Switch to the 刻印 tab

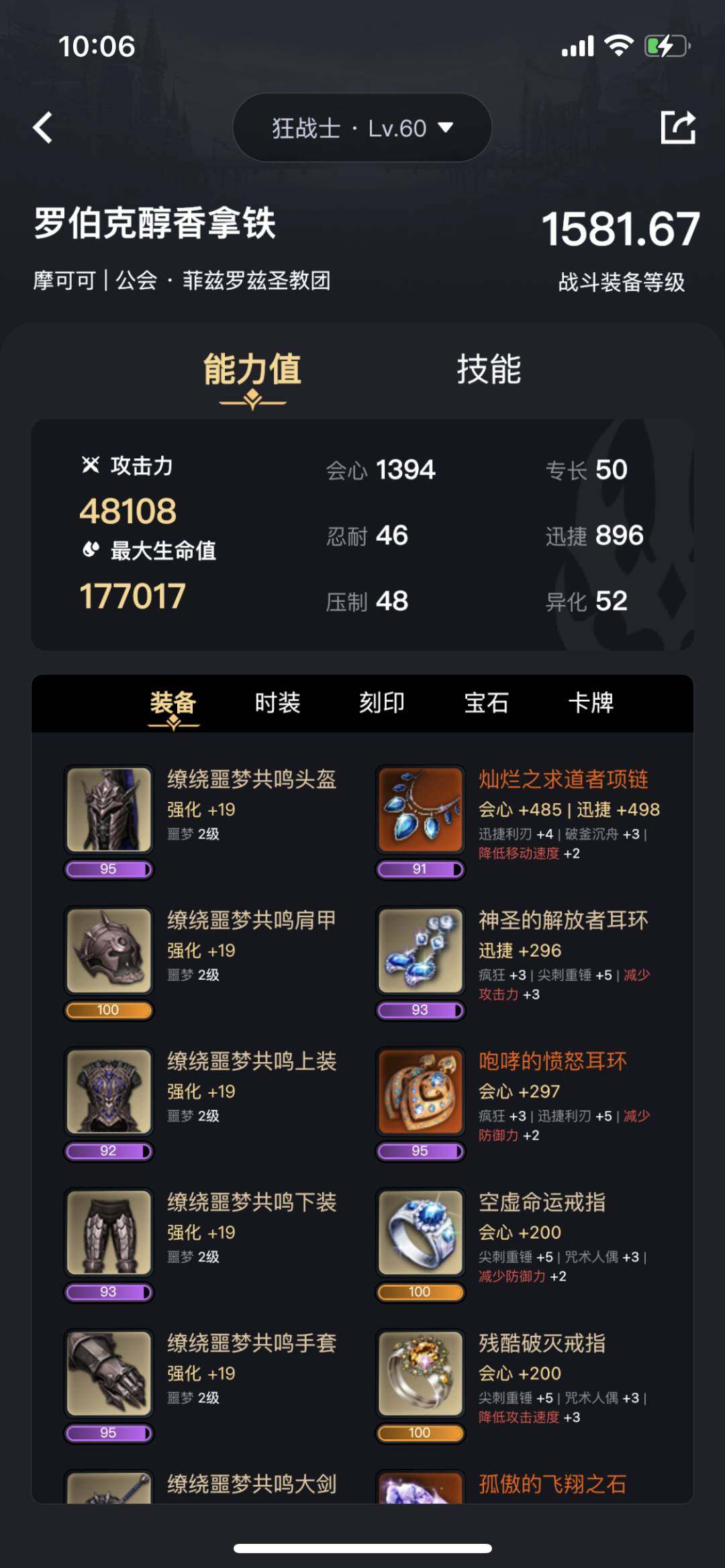click(381, 702)
